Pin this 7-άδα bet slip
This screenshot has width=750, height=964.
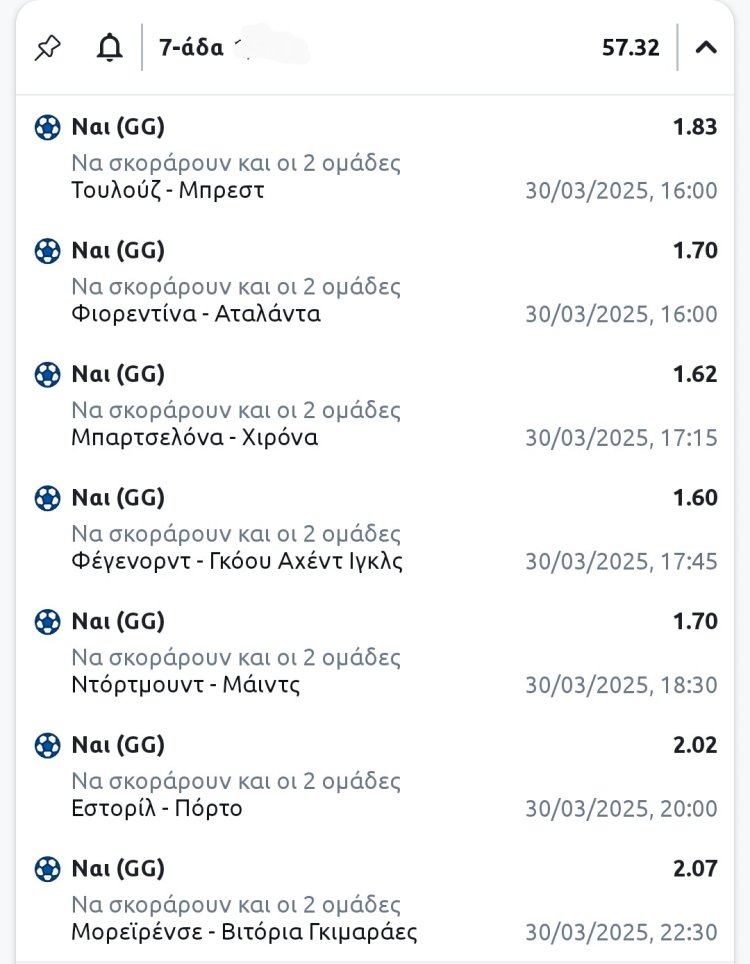(47, 47)
